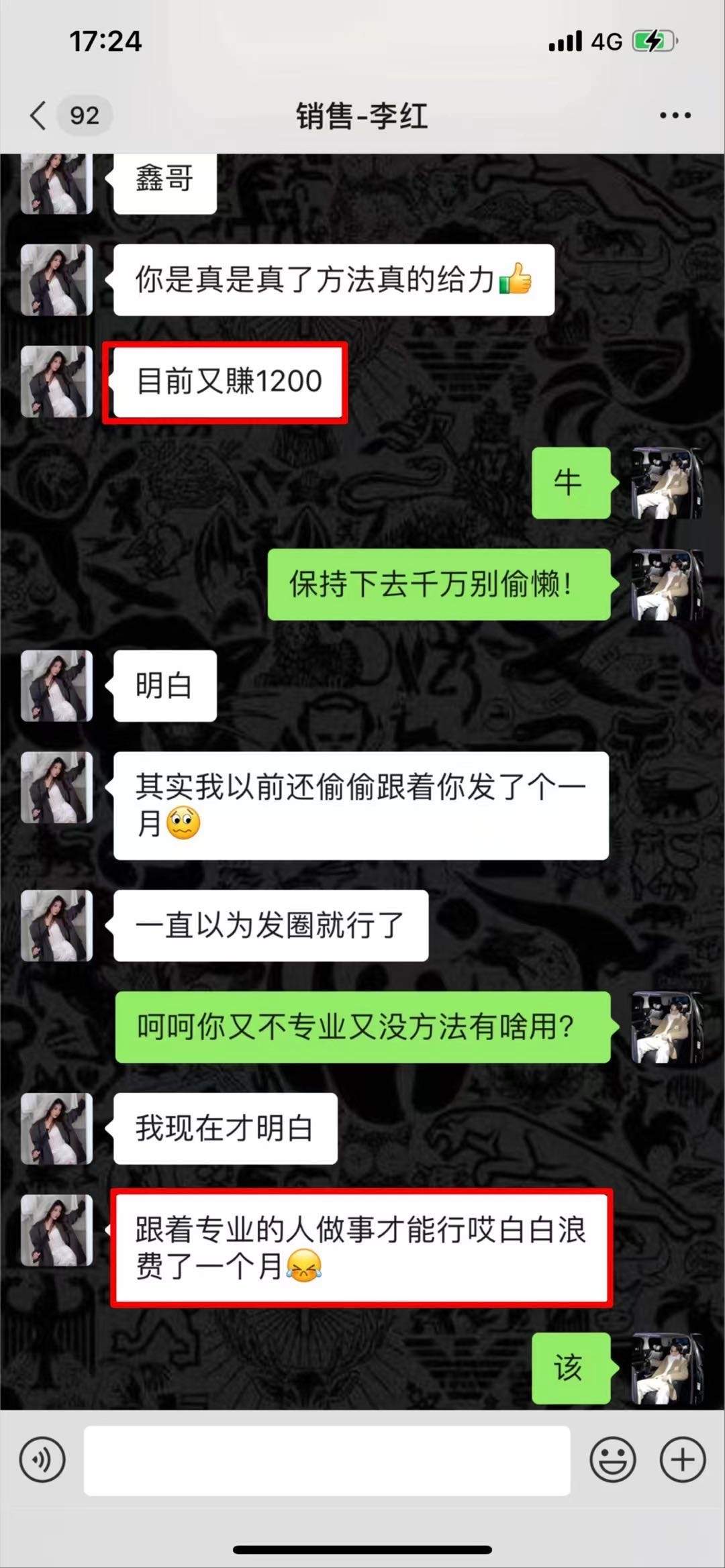This screenshot has width=725, height=1568.
Task: Tap the cellular signal bars icon
Action: click(566, 40)
